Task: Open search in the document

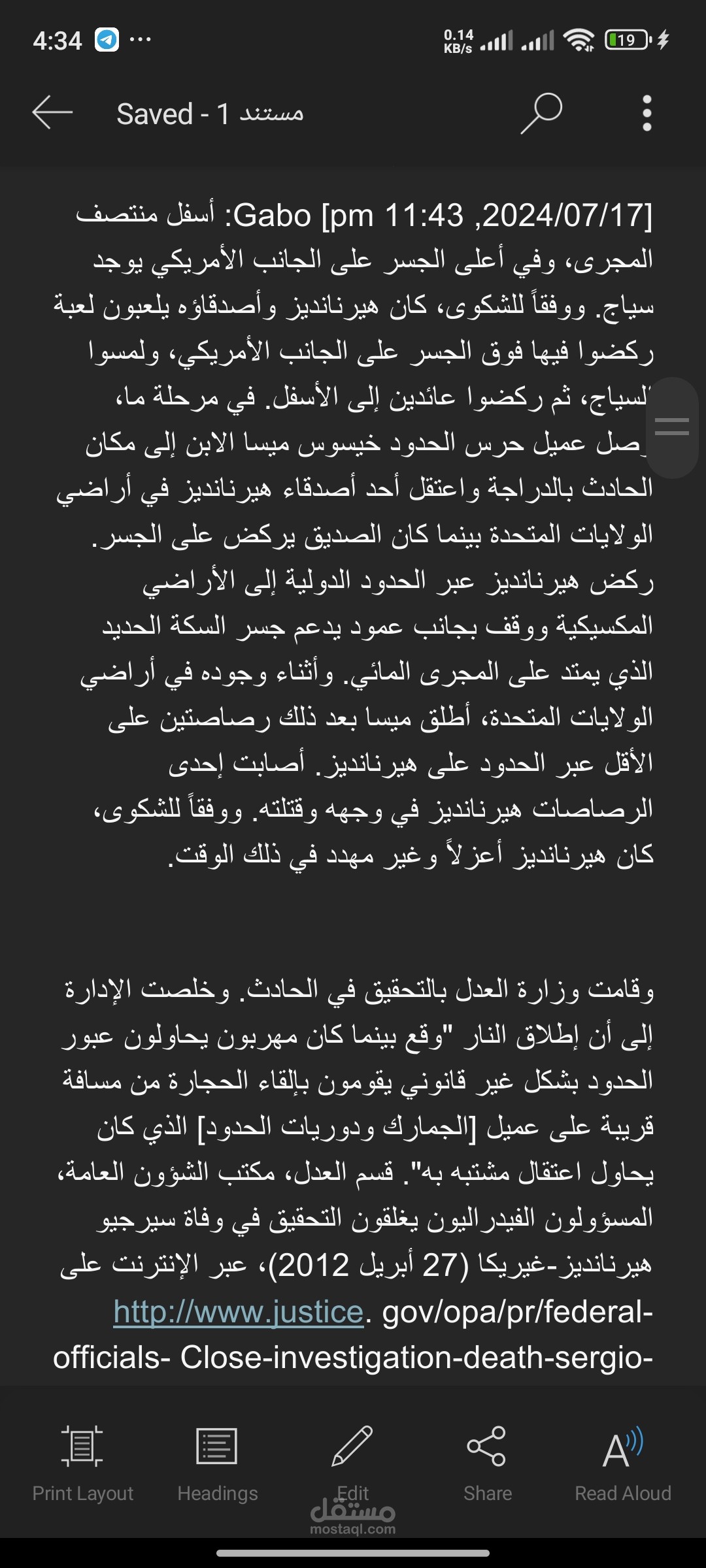Action: [542, 113]
